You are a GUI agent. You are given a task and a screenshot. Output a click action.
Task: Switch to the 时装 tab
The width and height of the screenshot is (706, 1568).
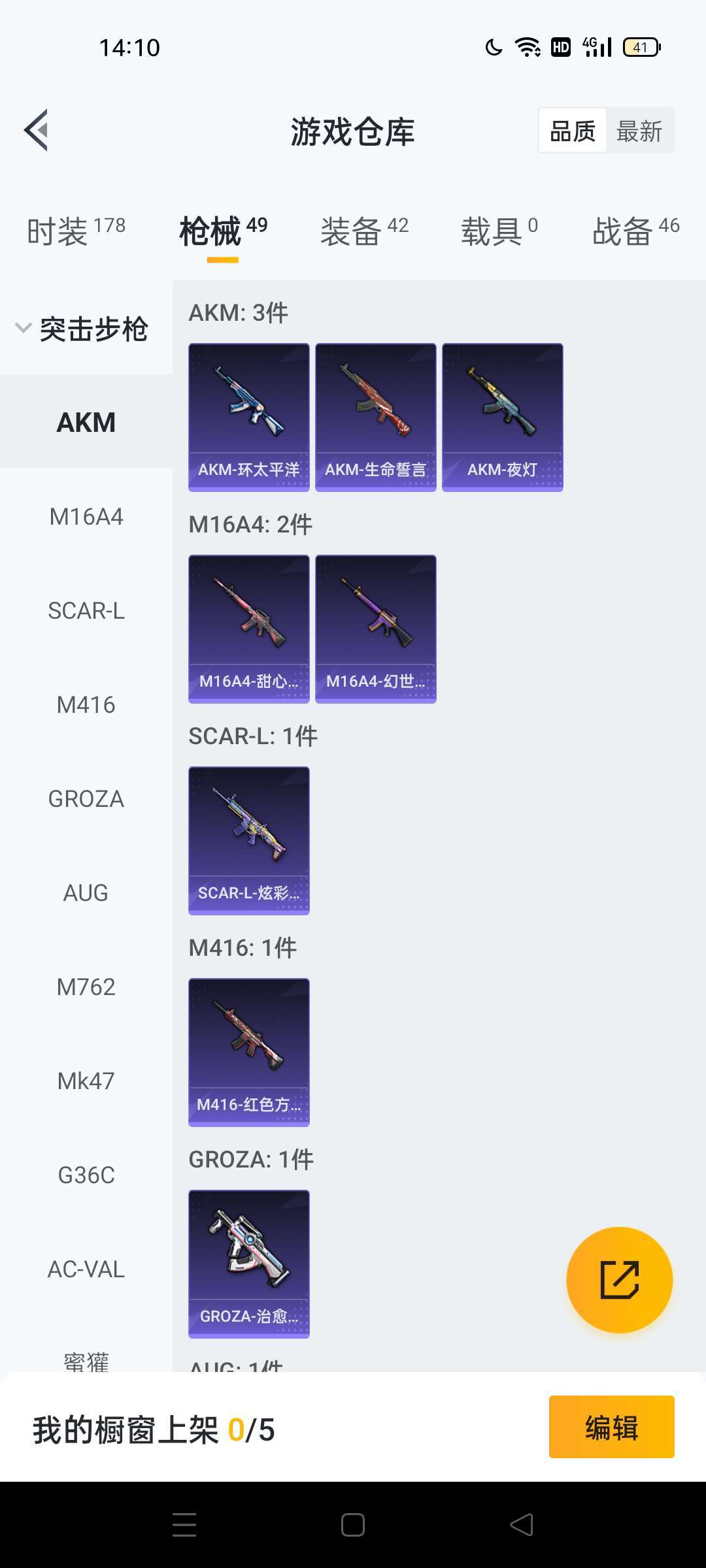point(76,231)
